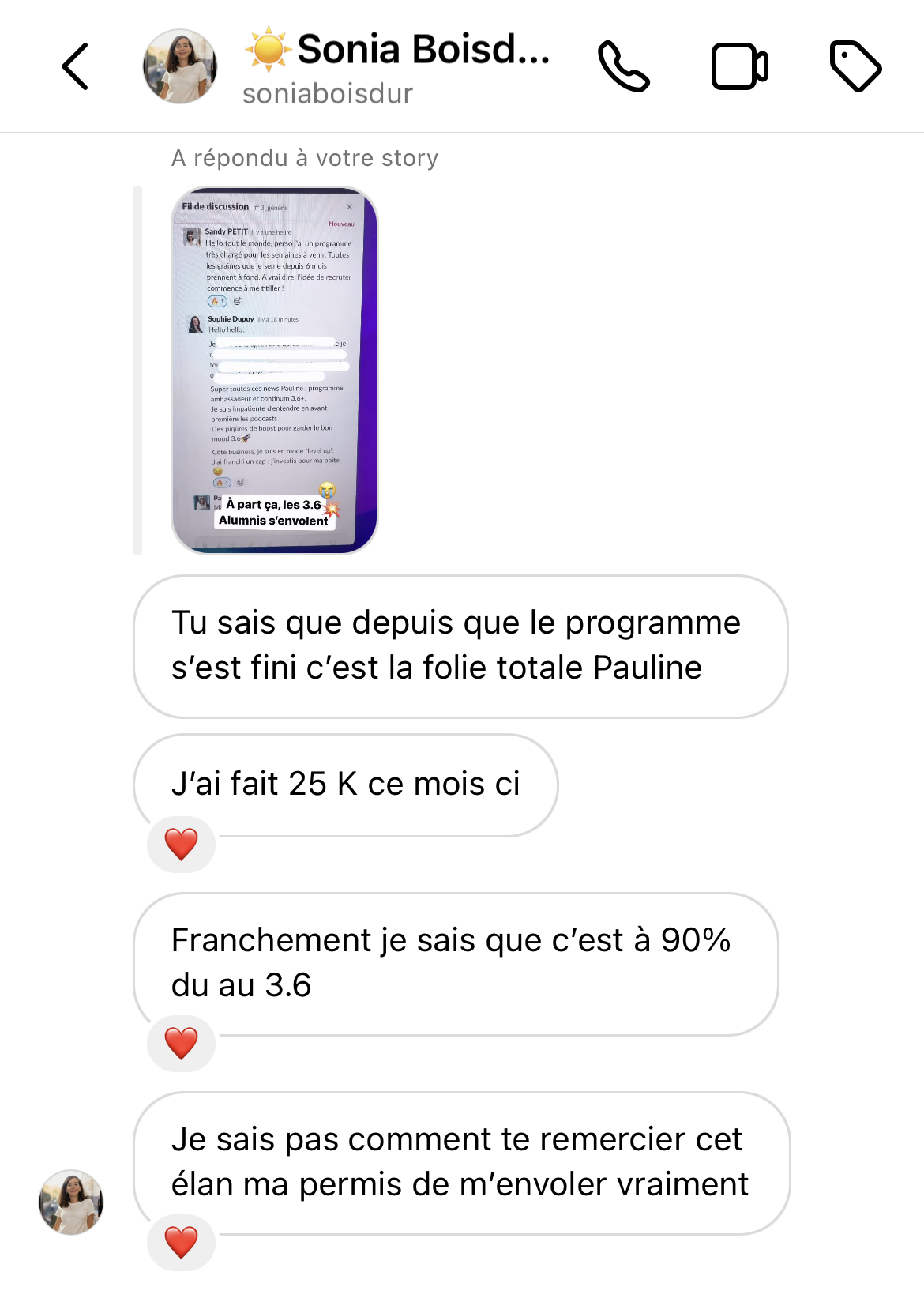Start an audio call with Sonia
The width and height of the screenshot is (924, 1302).
[623, 66]
